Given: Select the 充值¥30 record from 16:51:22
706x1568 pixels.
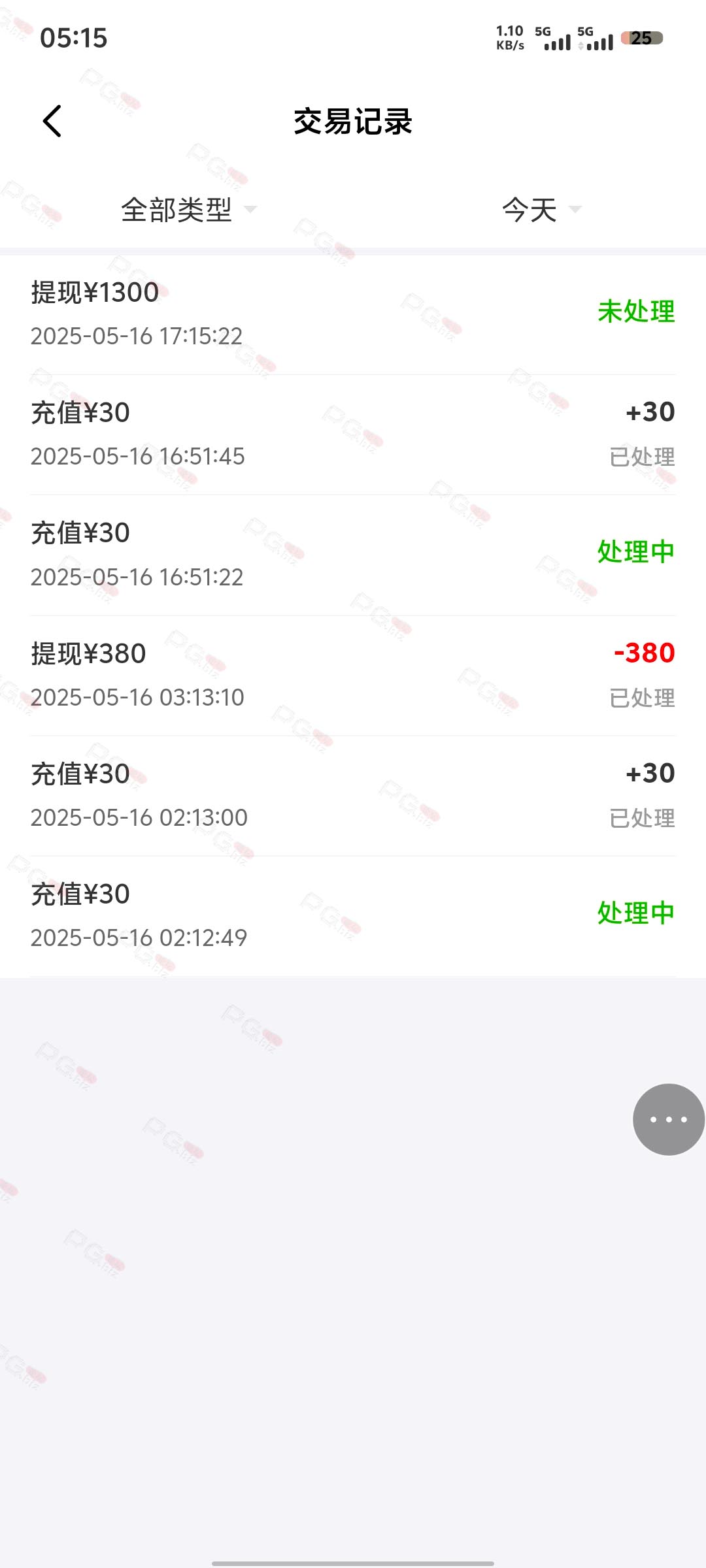Looking at the screenshot, I should click(353, 555).
